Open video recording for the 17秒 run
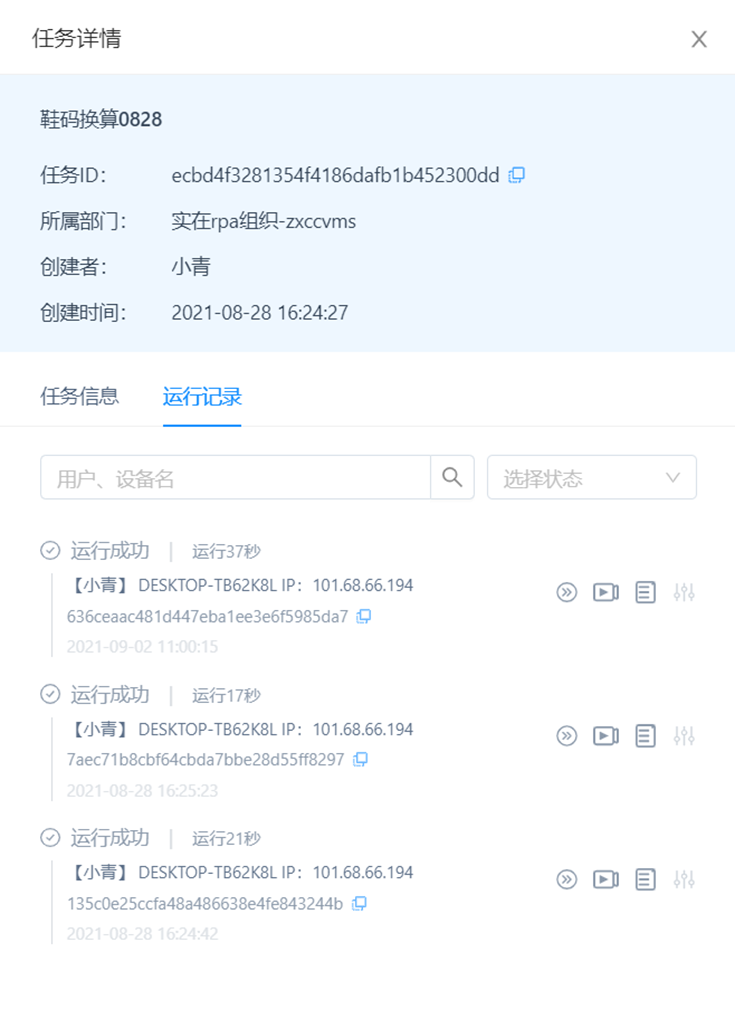Screen dimensions: 735x1028 tap(605, 736)
